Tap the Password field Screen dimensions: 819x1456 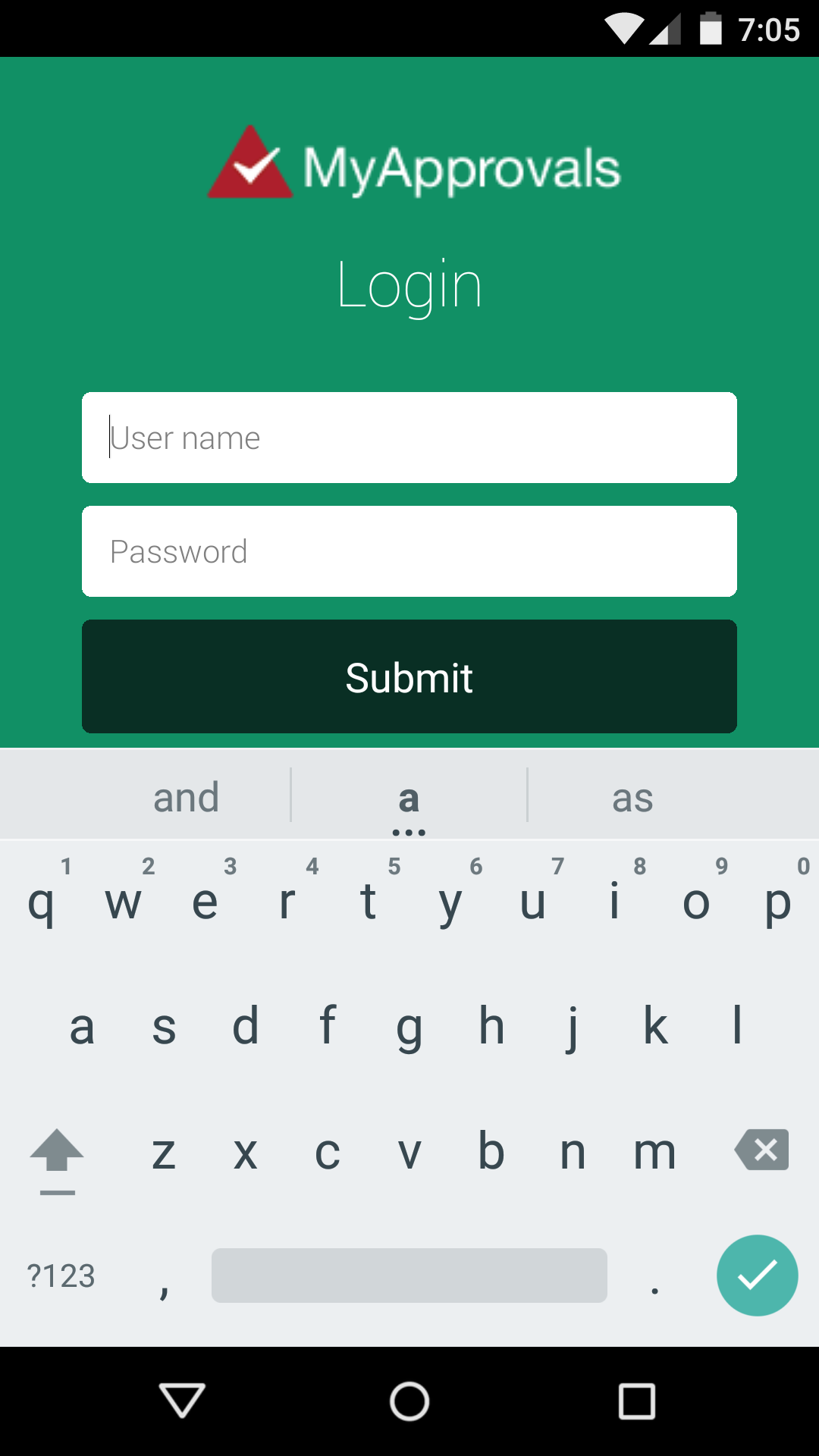tap(409, 551)
